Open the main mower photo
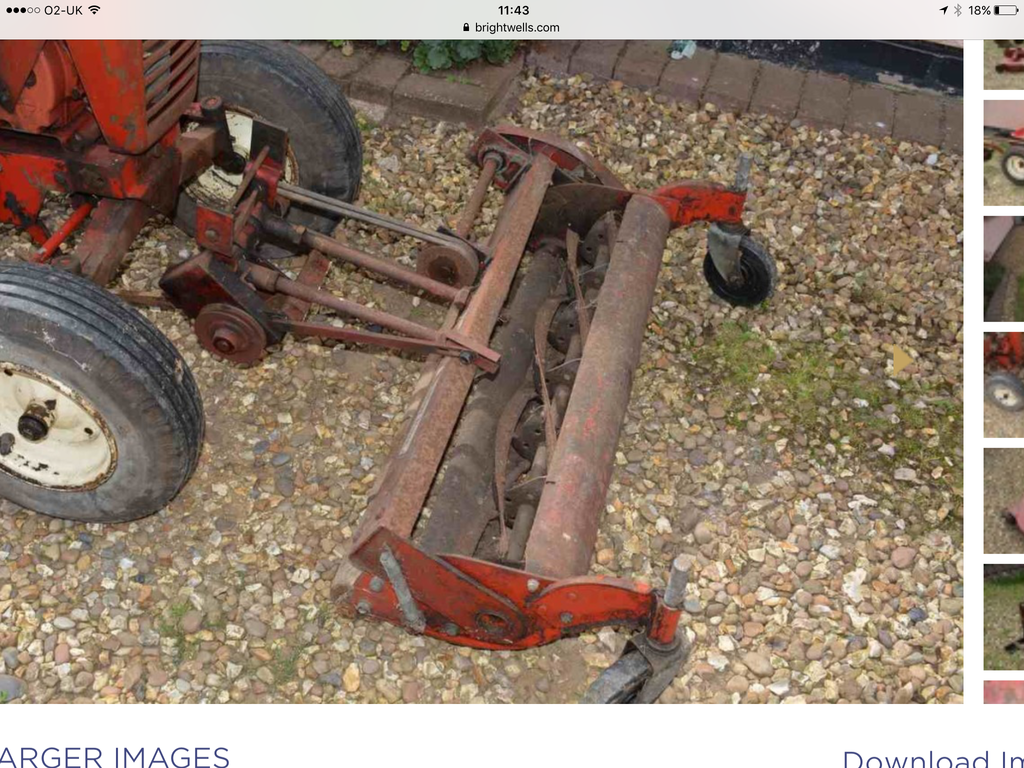 coord(480,370)
